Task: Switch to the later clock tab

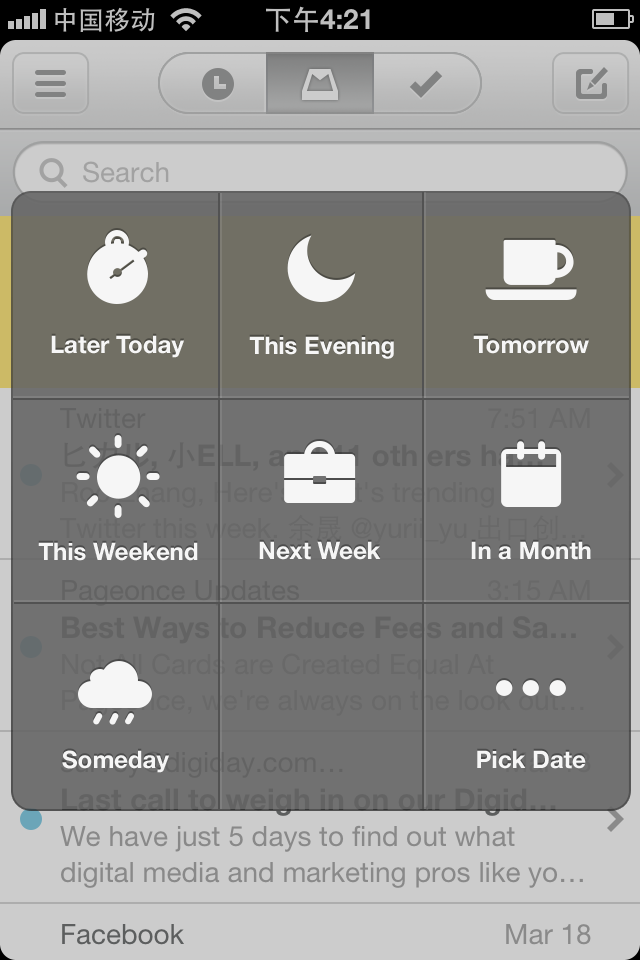Action: [x=217, y=83]
